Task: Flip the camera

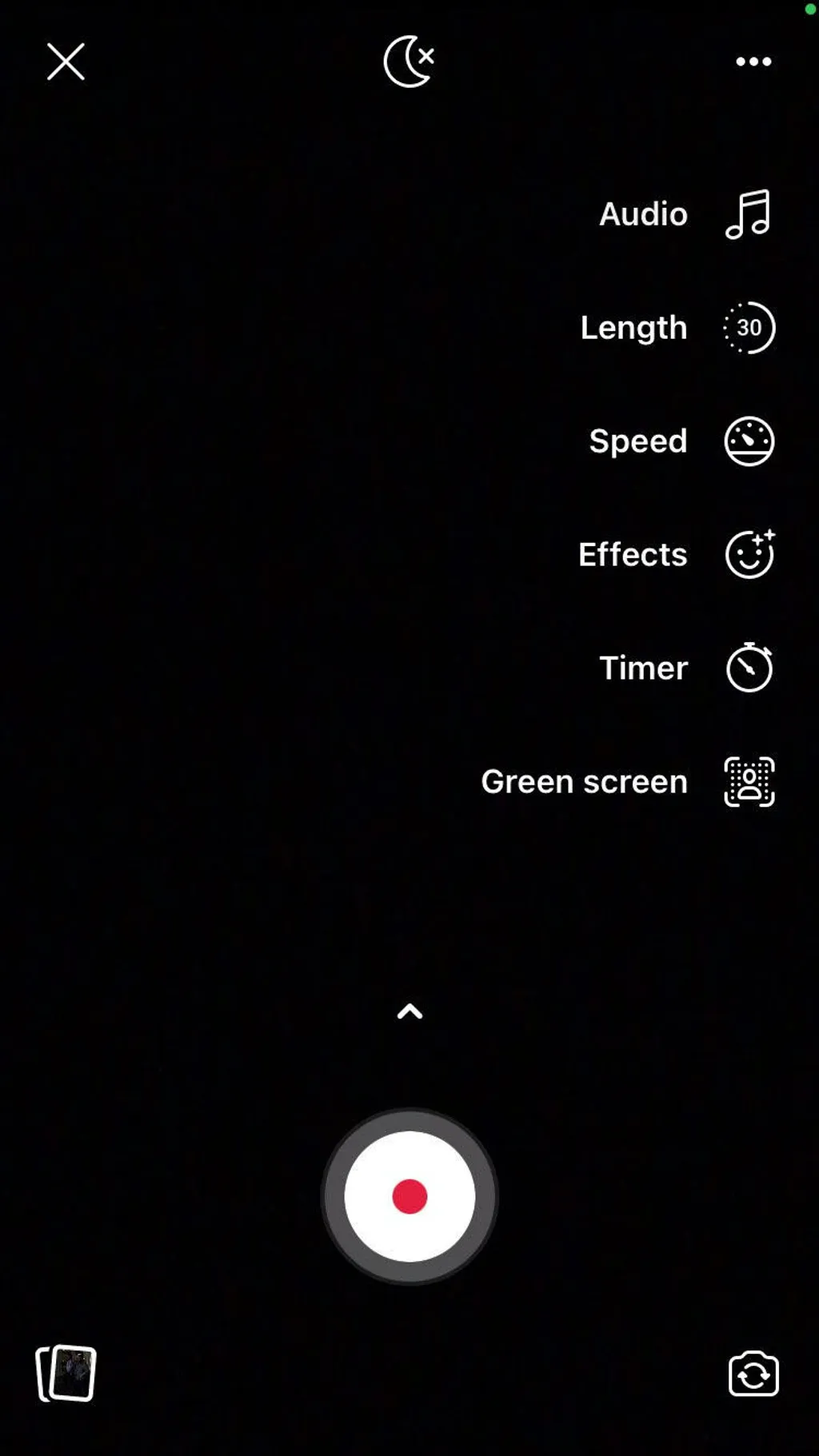Action: click(753, 1374)
